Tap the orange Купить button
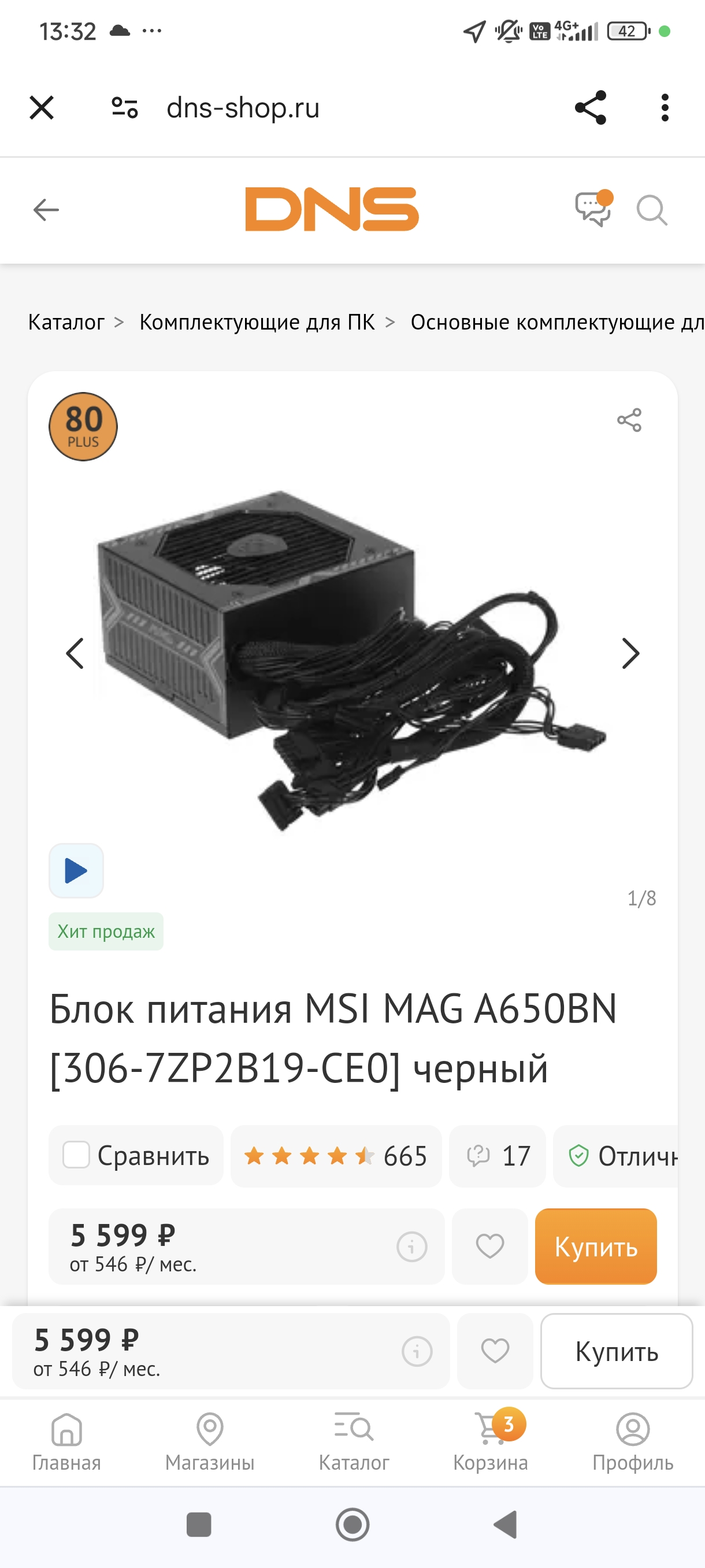The height and width of the screenshot is (1568, 705). tap(596, 1246)
